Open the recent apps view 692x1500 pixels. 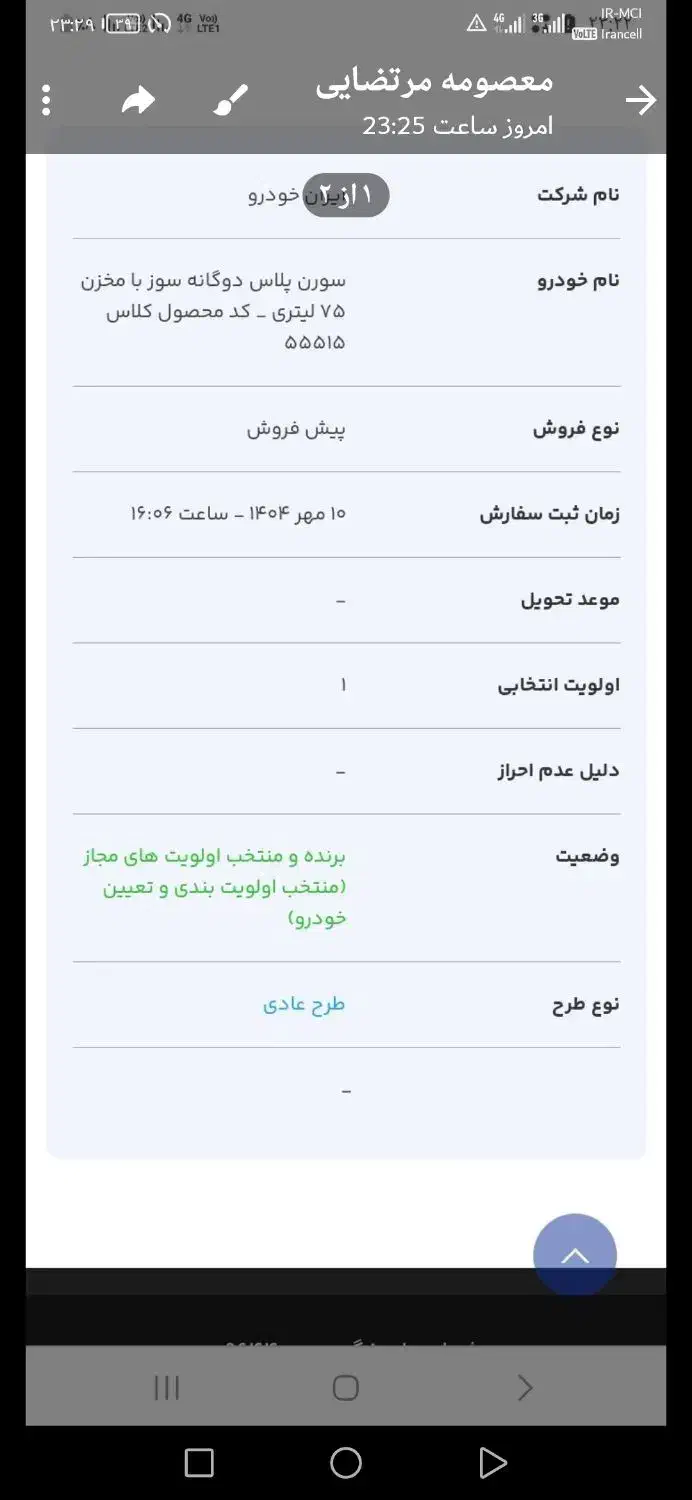click(x=199, y=1462)
